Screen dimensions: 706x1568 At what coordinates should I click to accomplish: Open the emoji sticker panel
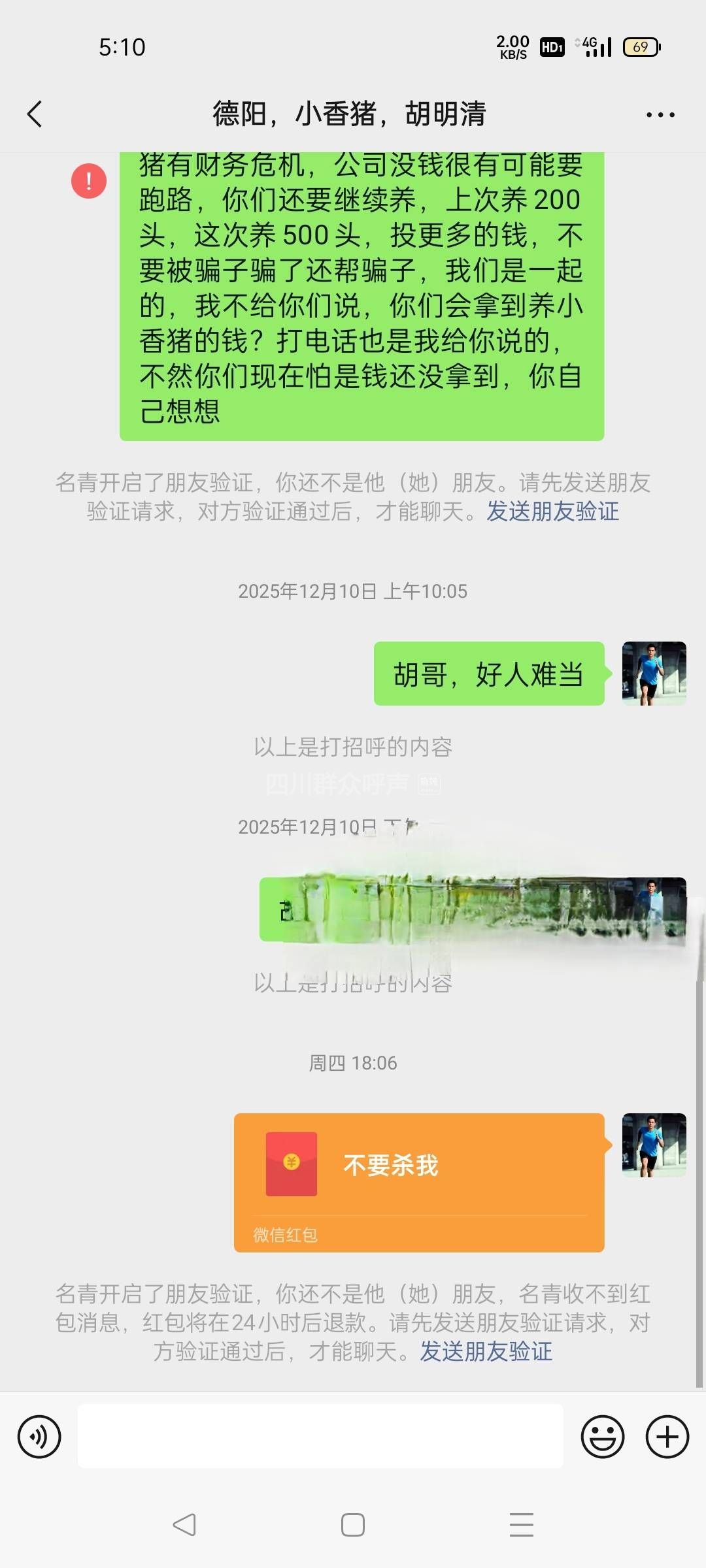602,1437
